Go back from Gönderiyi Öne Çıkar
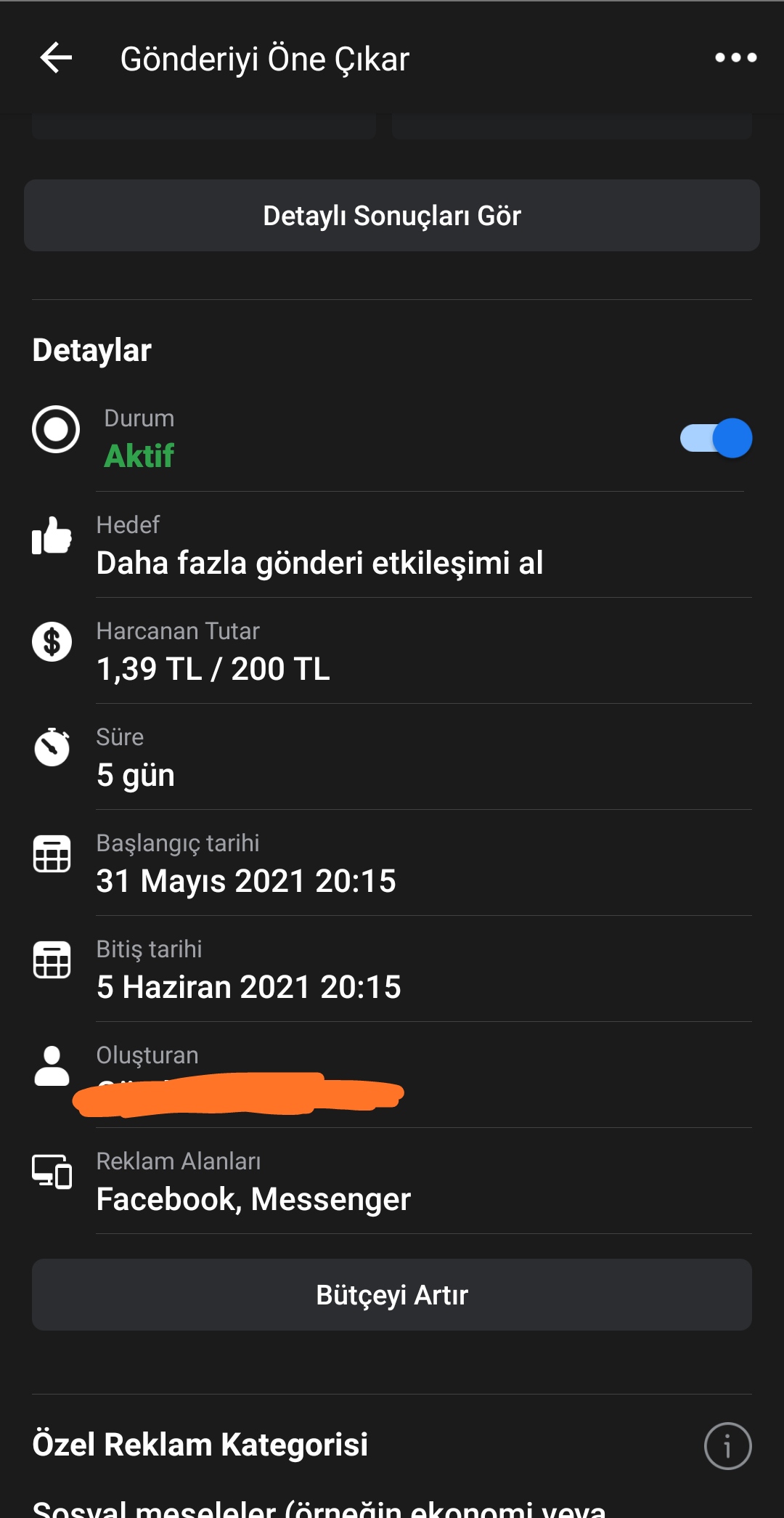This screenshot has width=784, height=1518. click(56, 58)
